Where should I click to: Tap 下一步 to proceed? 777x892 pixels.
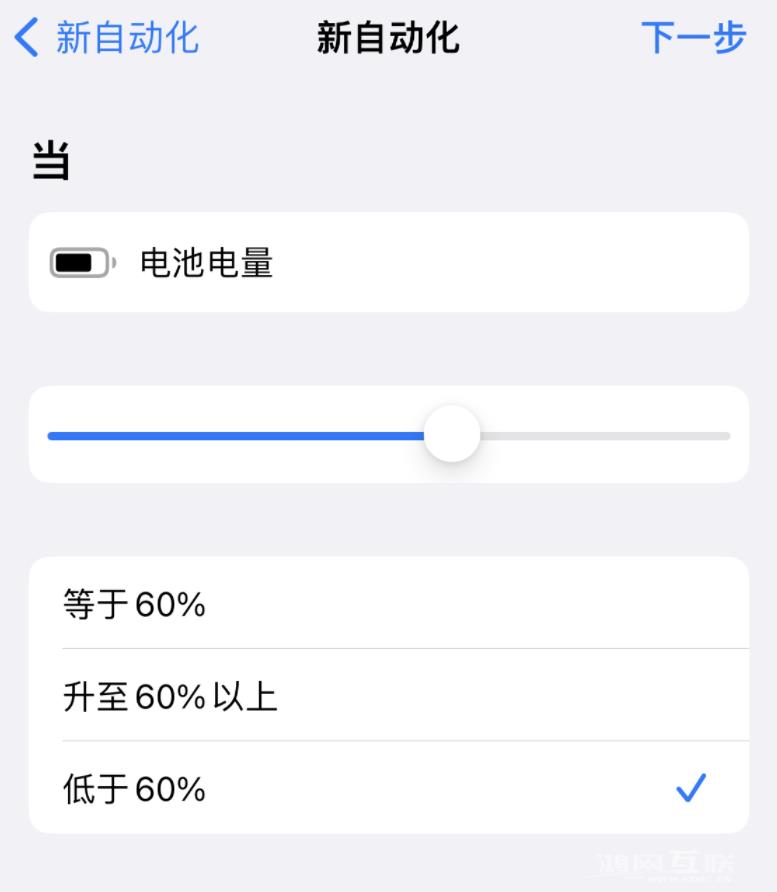tap(694, 36)
